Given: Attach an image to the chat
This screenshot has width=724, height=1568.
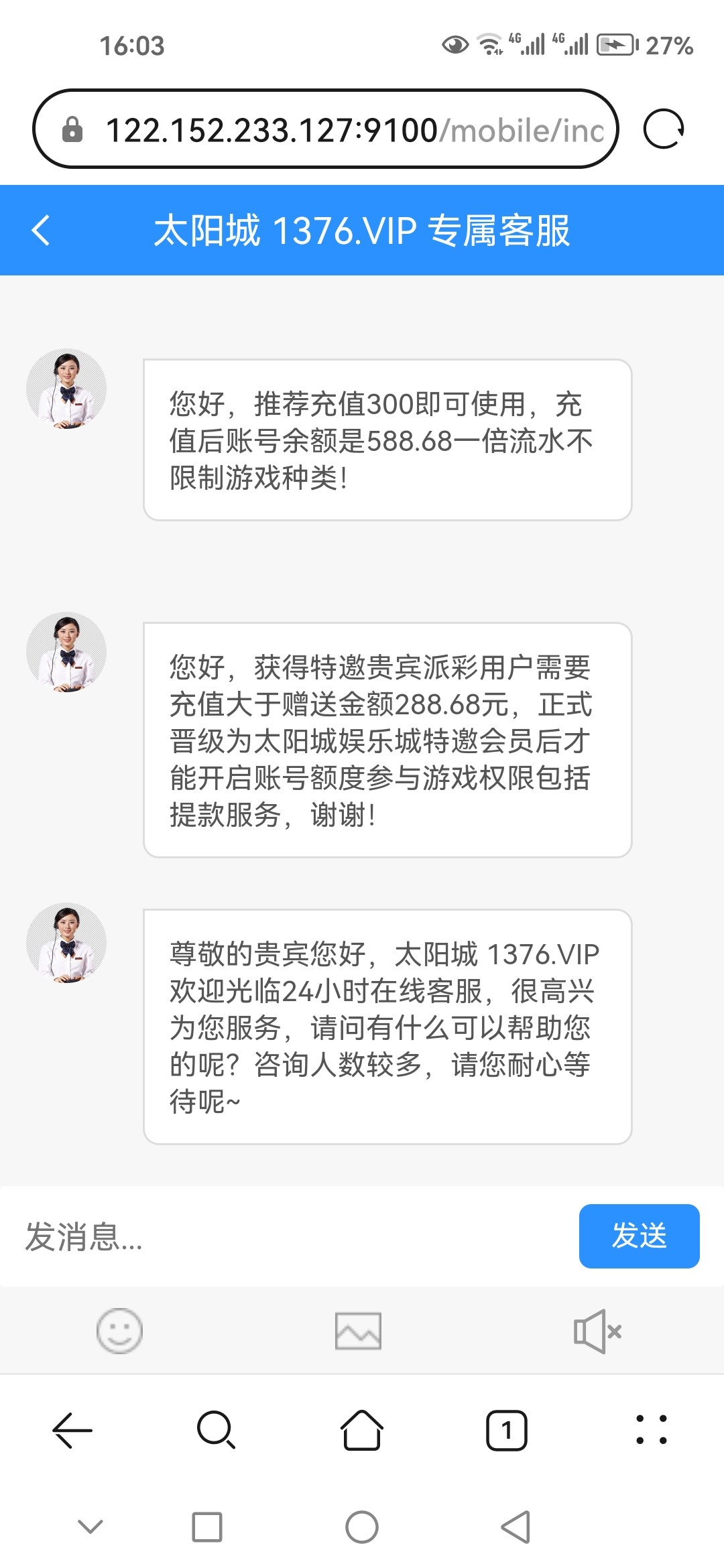Looking at the screenshot, I should coord(358,1331).
